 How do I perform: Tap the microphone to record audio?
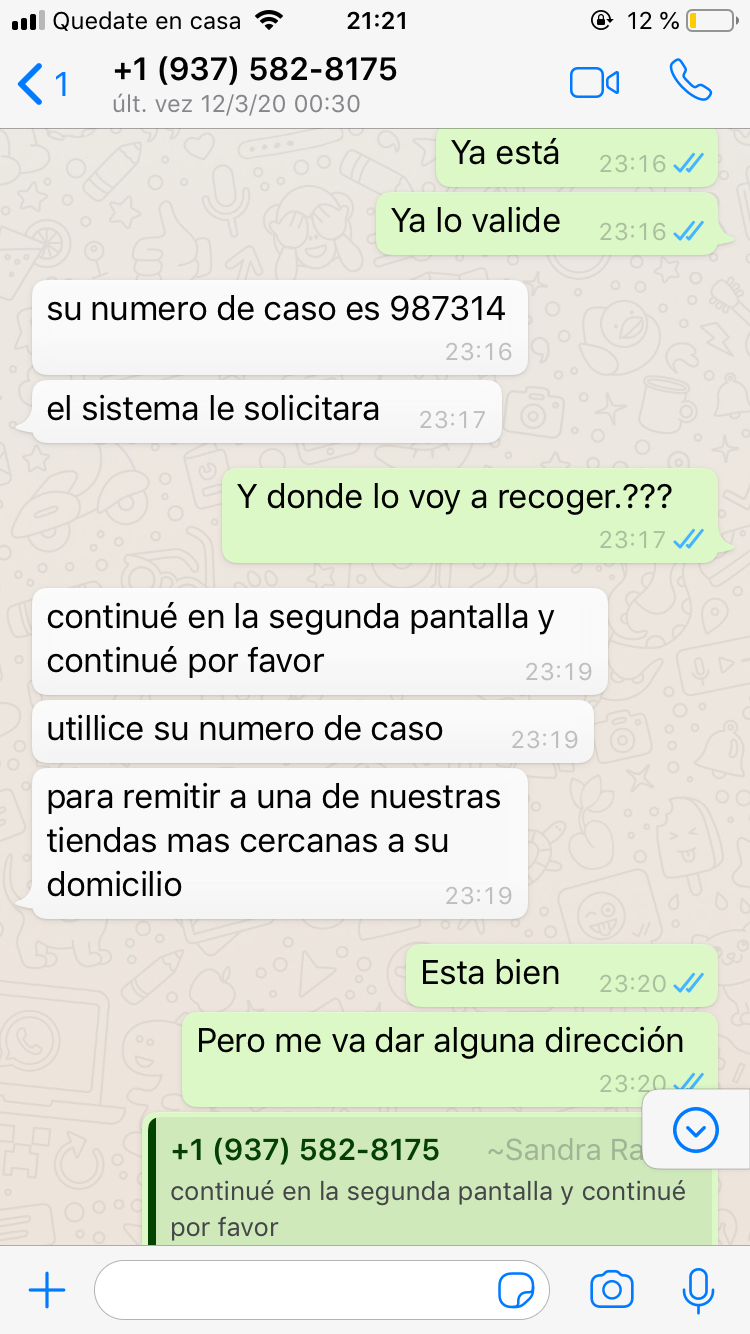coord(698,1290)
